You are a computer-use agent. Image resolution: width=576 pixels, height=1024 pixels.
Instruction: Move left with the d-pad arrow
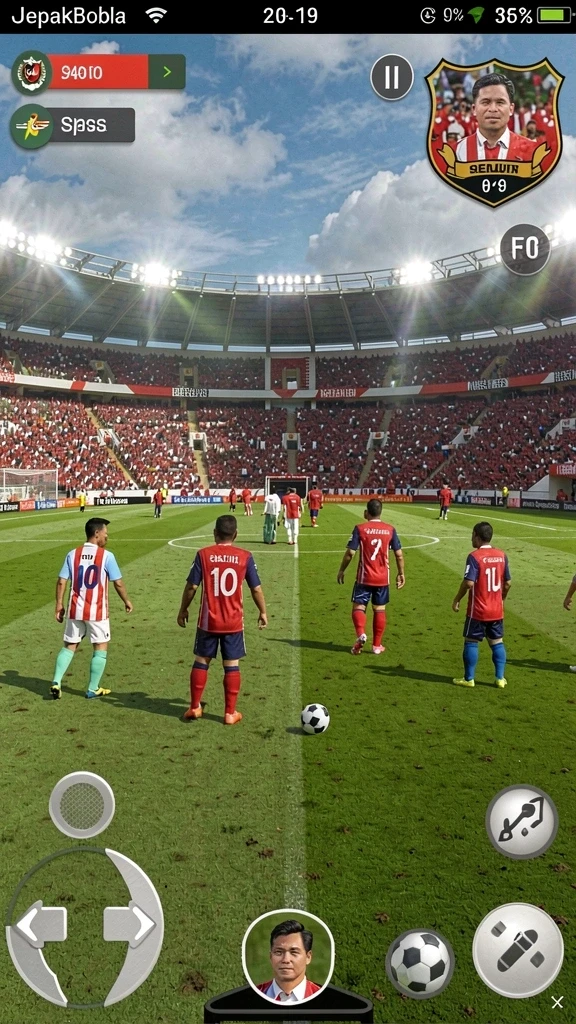point(41,925)
